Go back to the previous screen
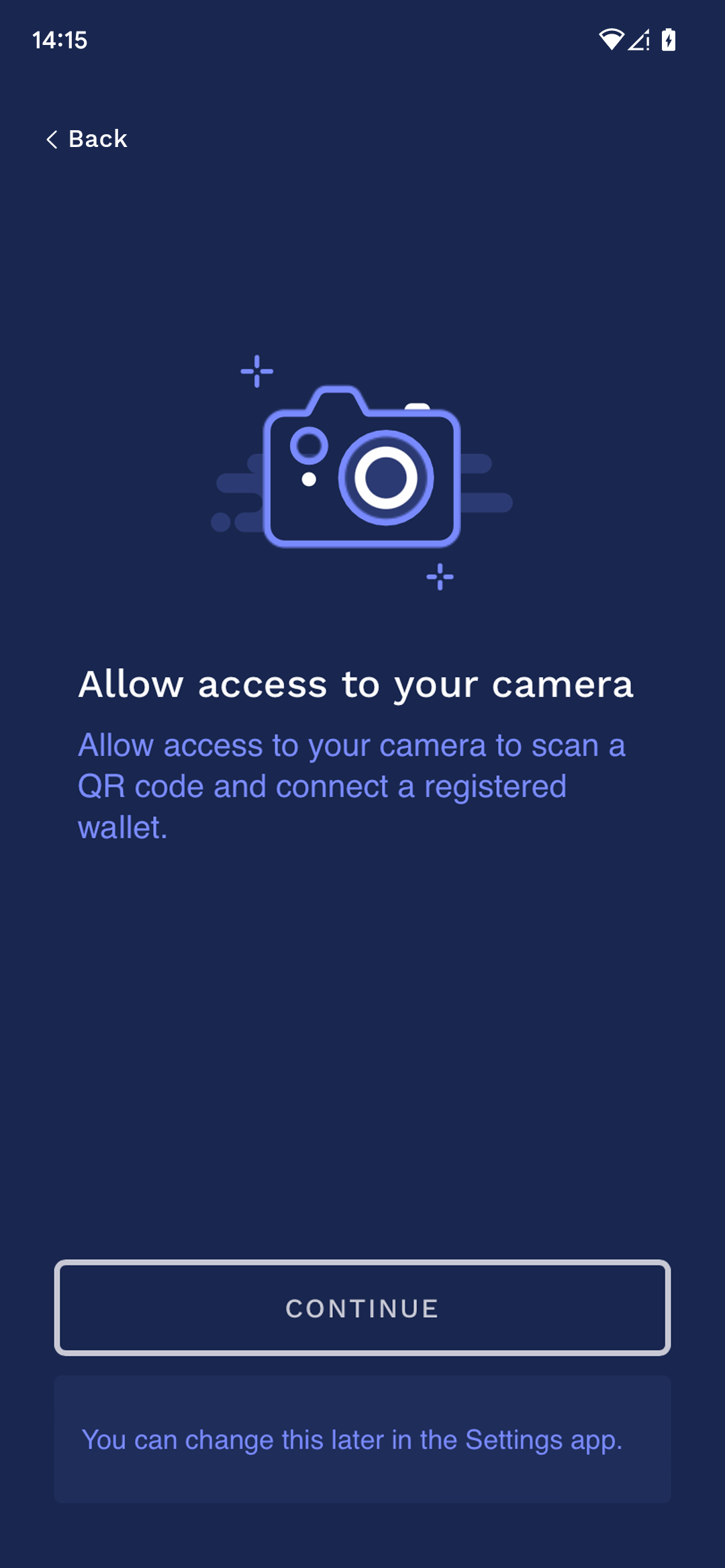Image resolution: width=725 pixels, height=1568 pixels. coord(87,139)
